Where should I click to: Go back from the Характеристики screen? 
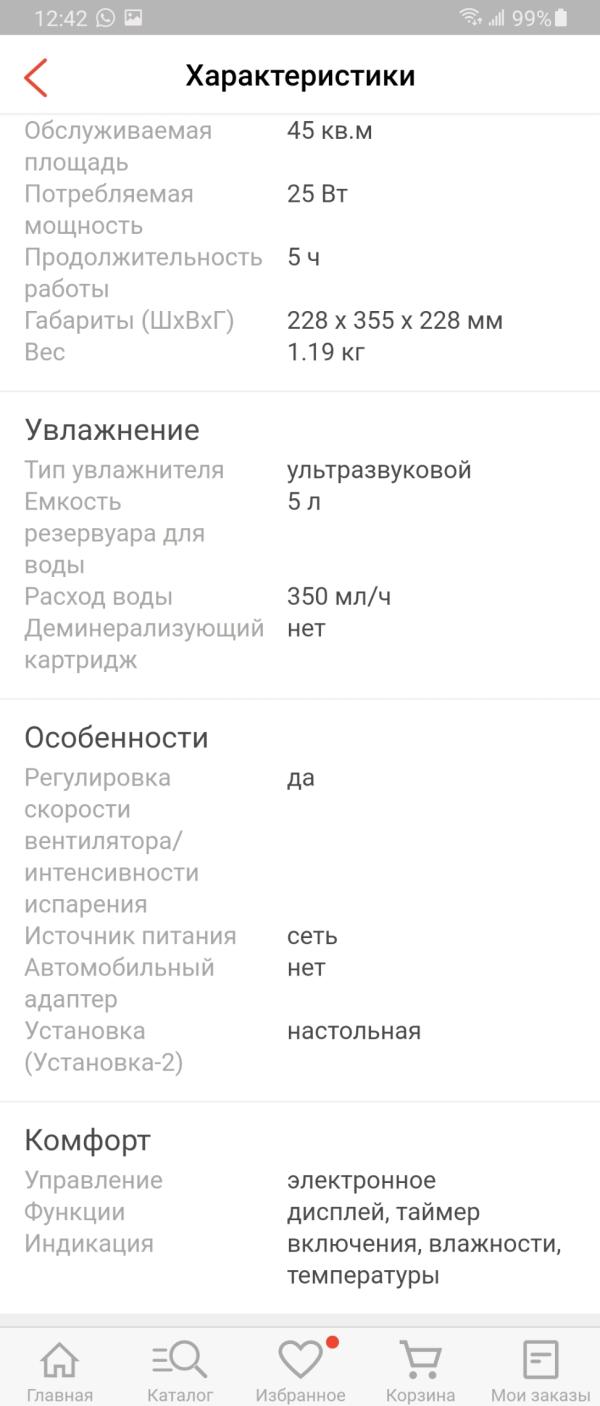[x=36, y=77]
